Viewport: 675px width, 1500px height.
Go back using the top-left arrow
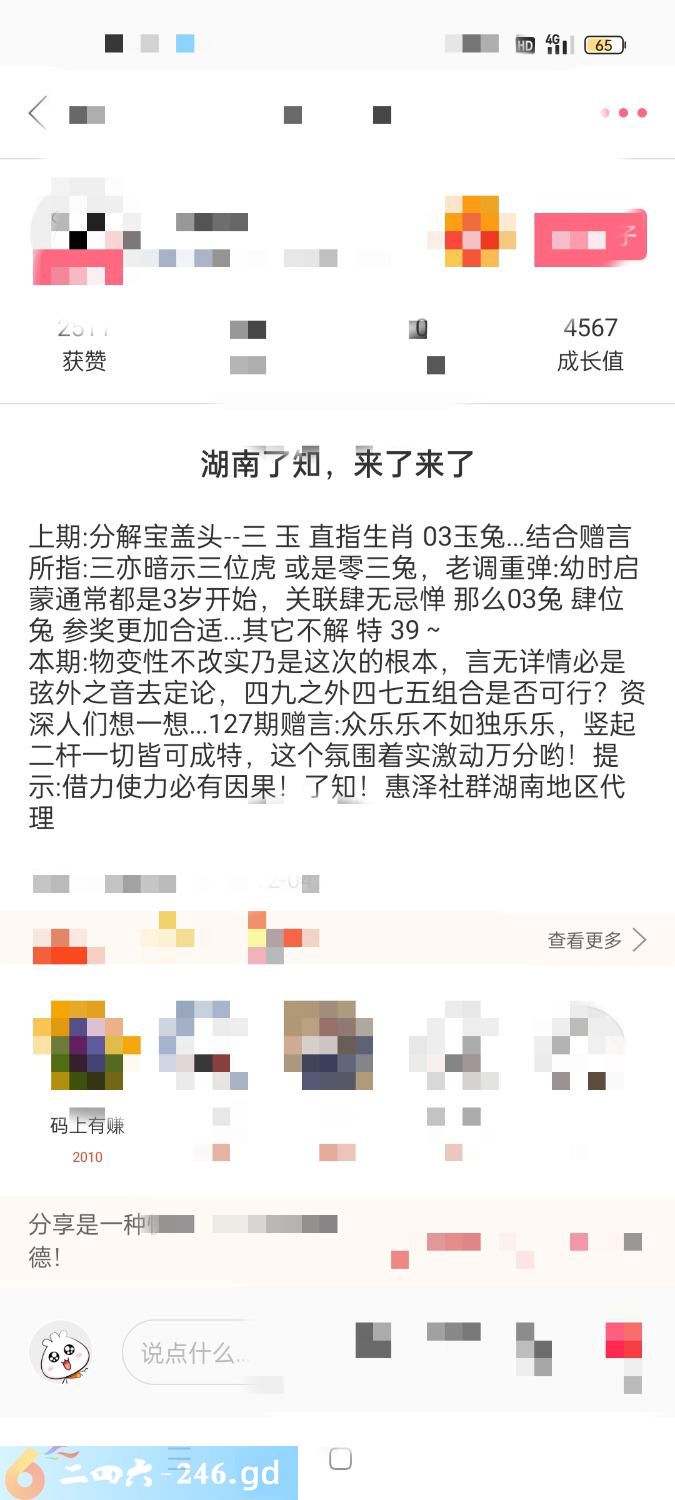(x=38, y=113)
